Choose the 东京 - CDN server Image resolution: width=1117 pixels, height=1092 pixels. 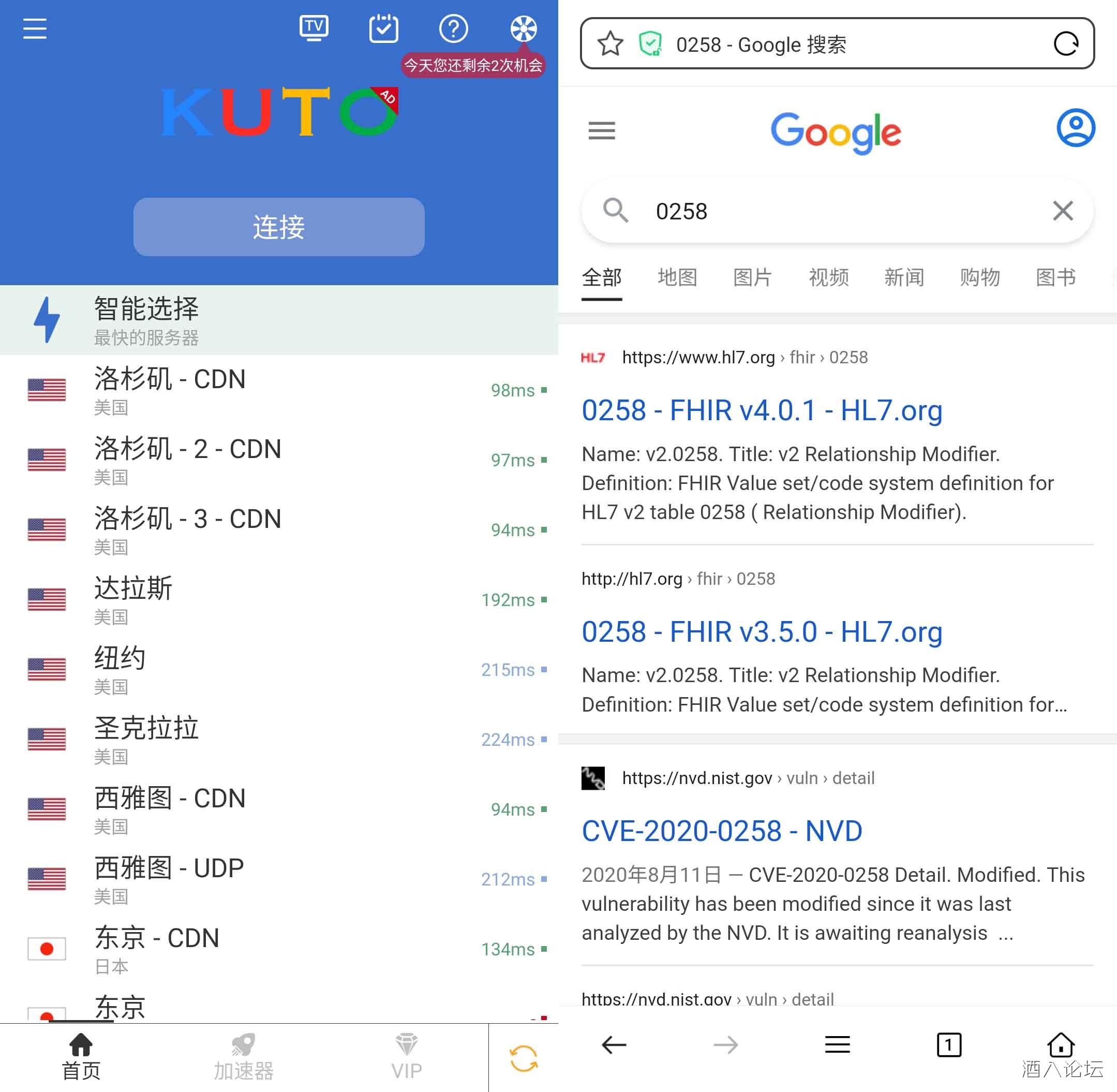coord(279,949)
